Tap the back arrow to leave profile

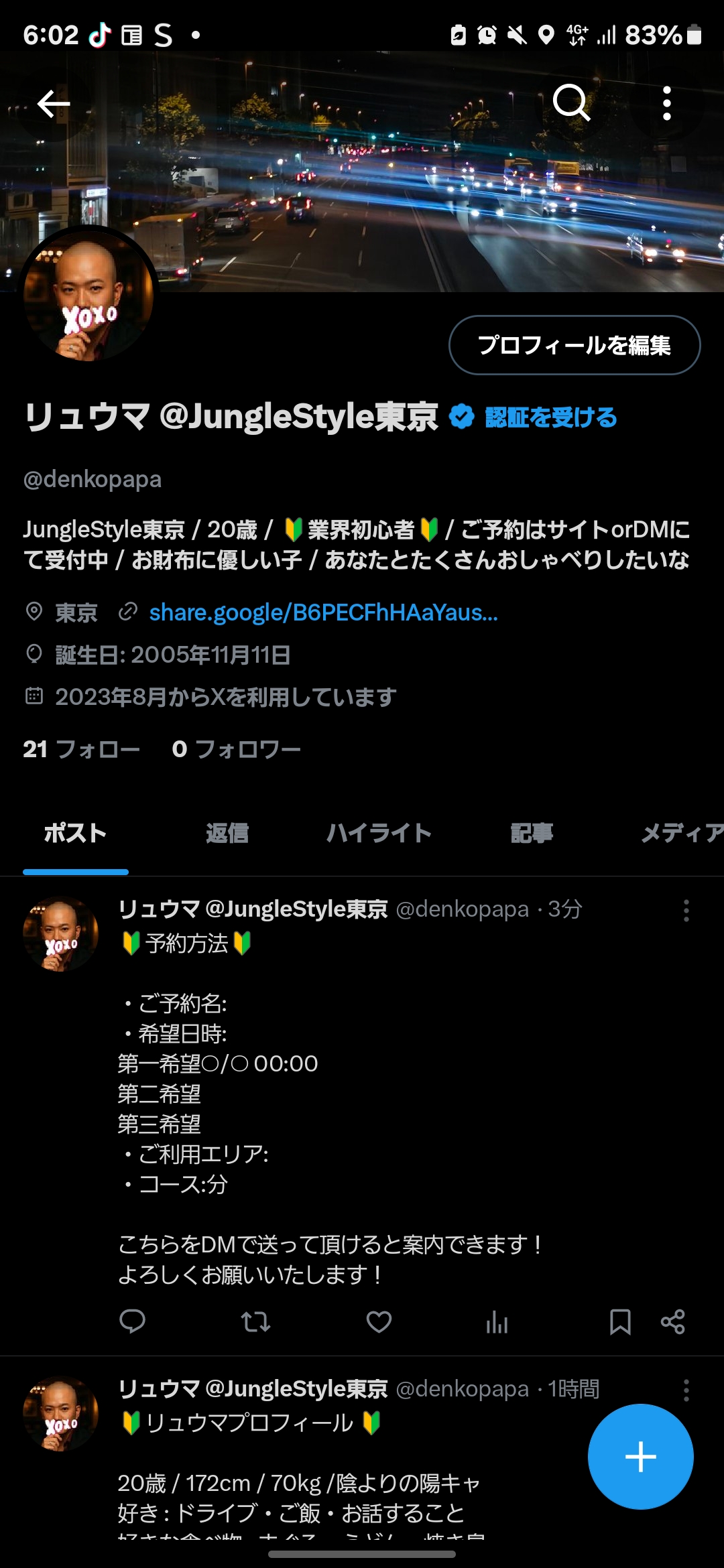click(54, 103)
